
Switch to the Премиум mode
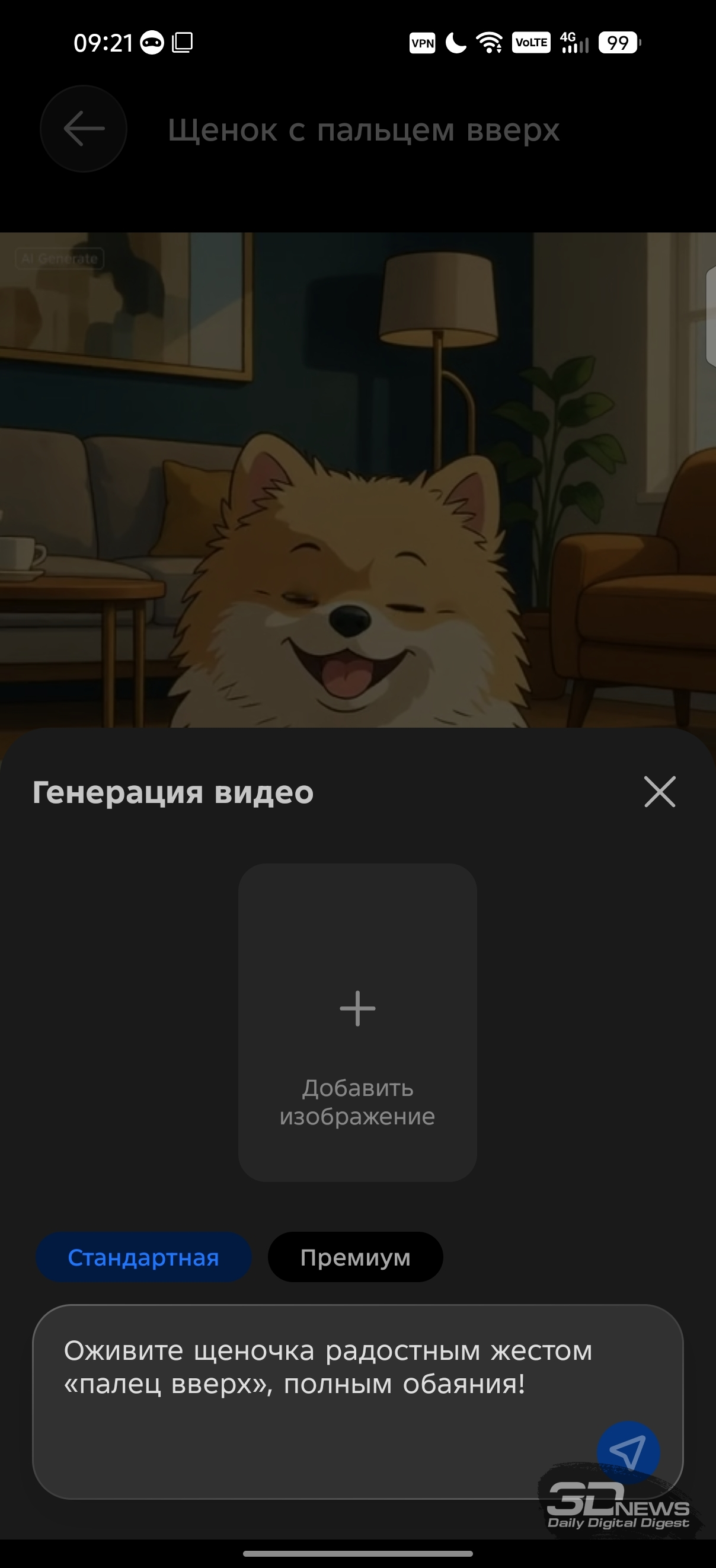[355, 1257]
